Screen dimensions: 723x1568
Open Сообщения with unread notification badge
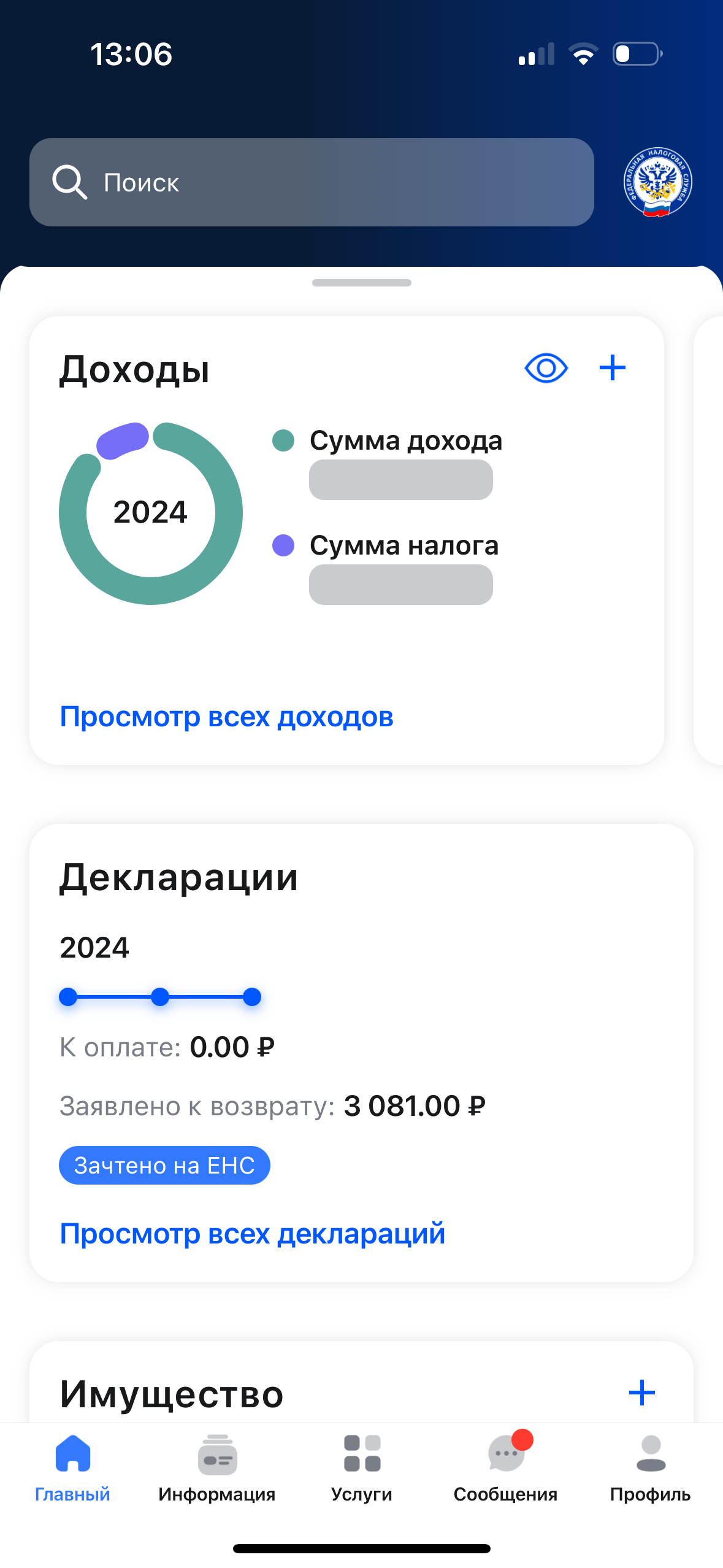pyautogui.click(x=506, y=1453)
